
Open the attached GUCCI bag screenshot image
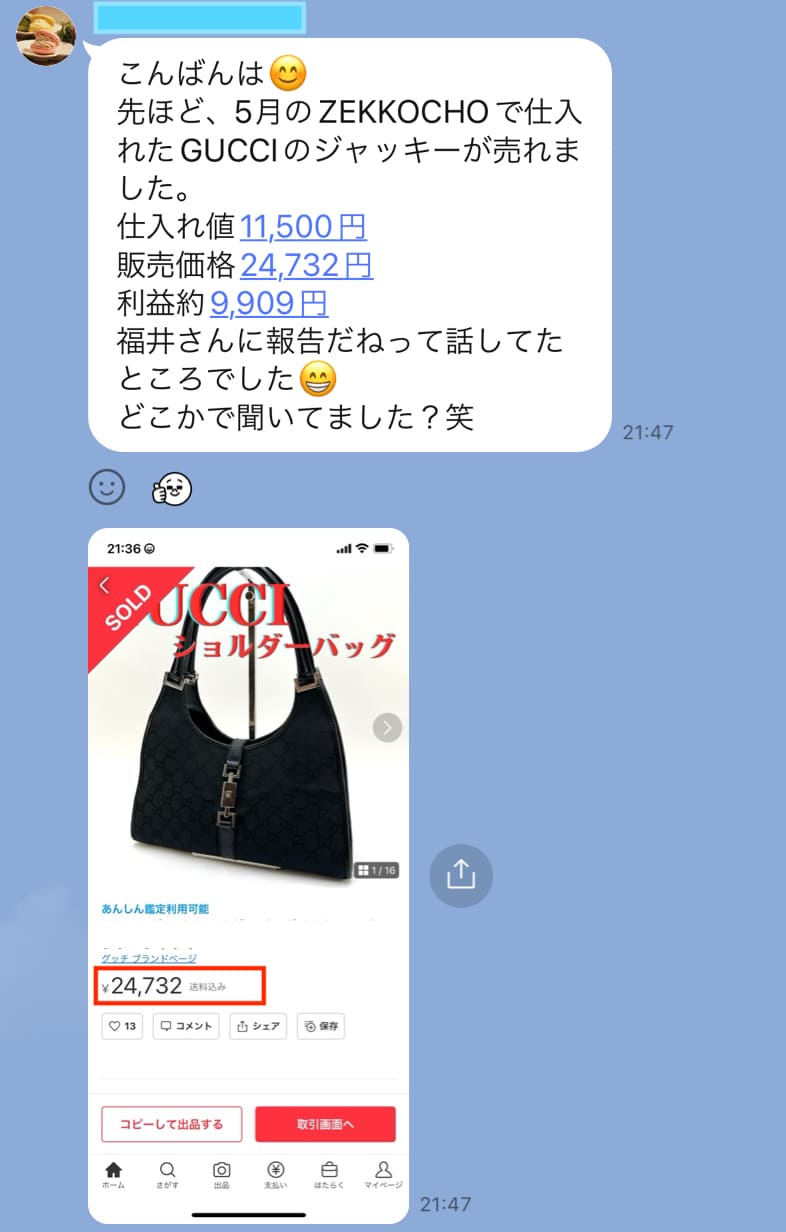tap(248, 780)
